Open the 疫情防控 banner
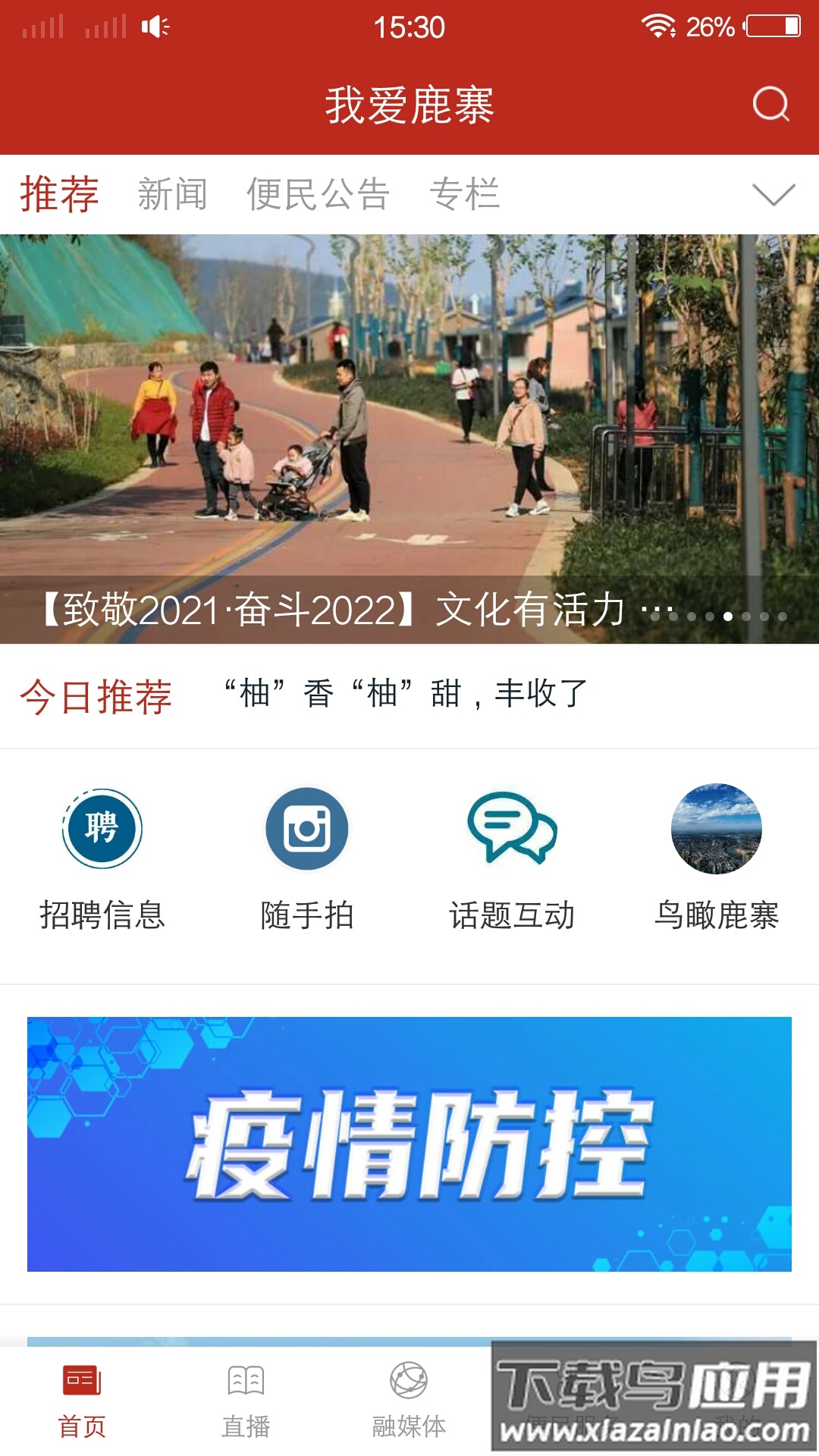This screenshot has width=819, height=1456. pos(409,1144)
